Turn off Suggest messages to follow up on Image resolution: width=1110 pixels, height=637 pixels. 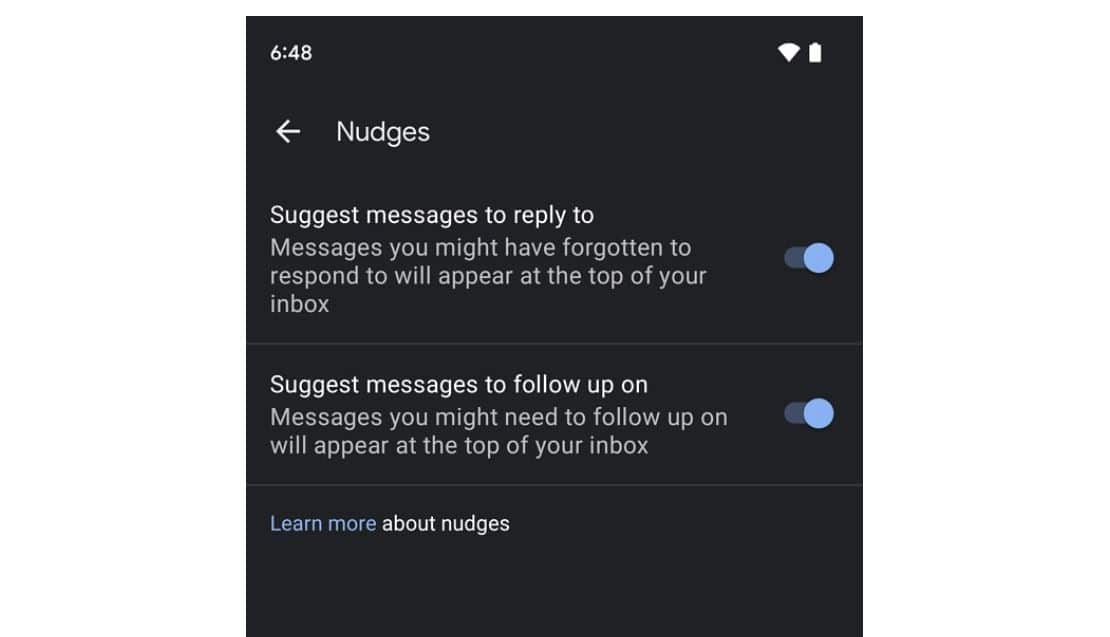click(809, 413)
